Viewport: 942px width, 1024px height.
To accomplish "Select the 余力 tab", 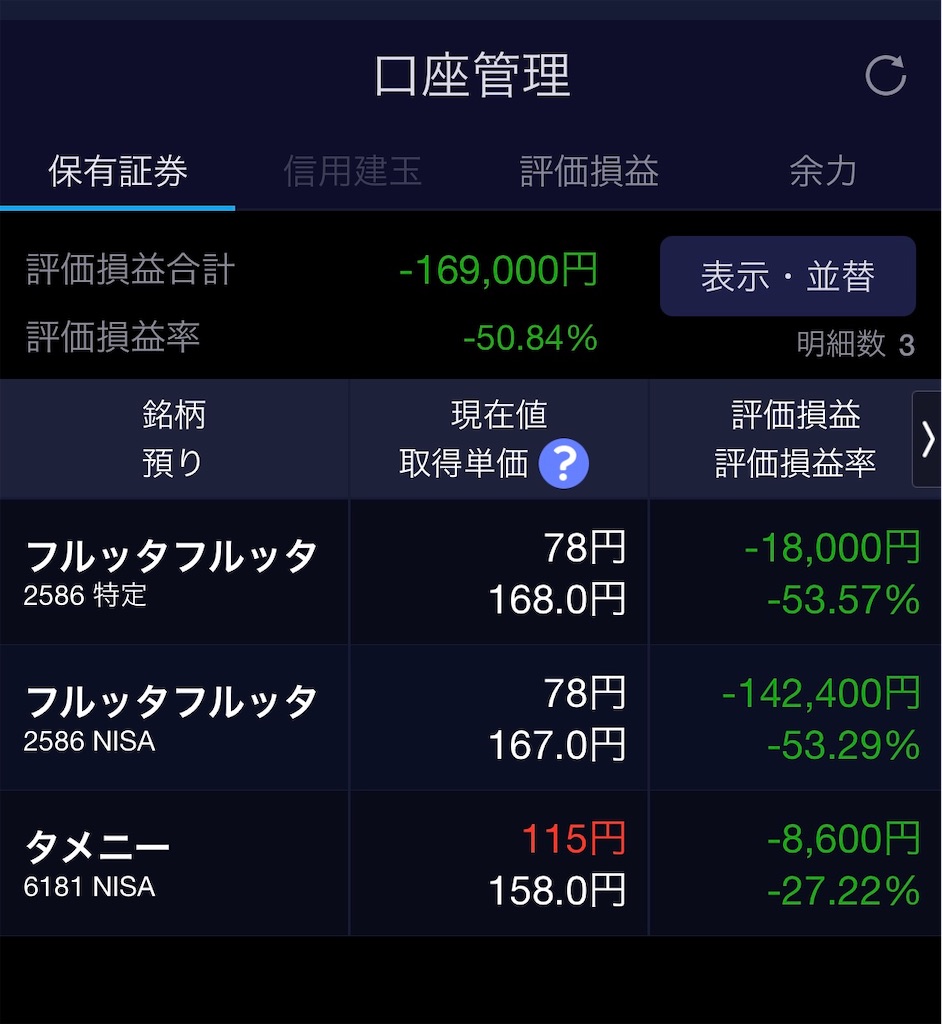I will pyautogui.click(x=822, y=172).
